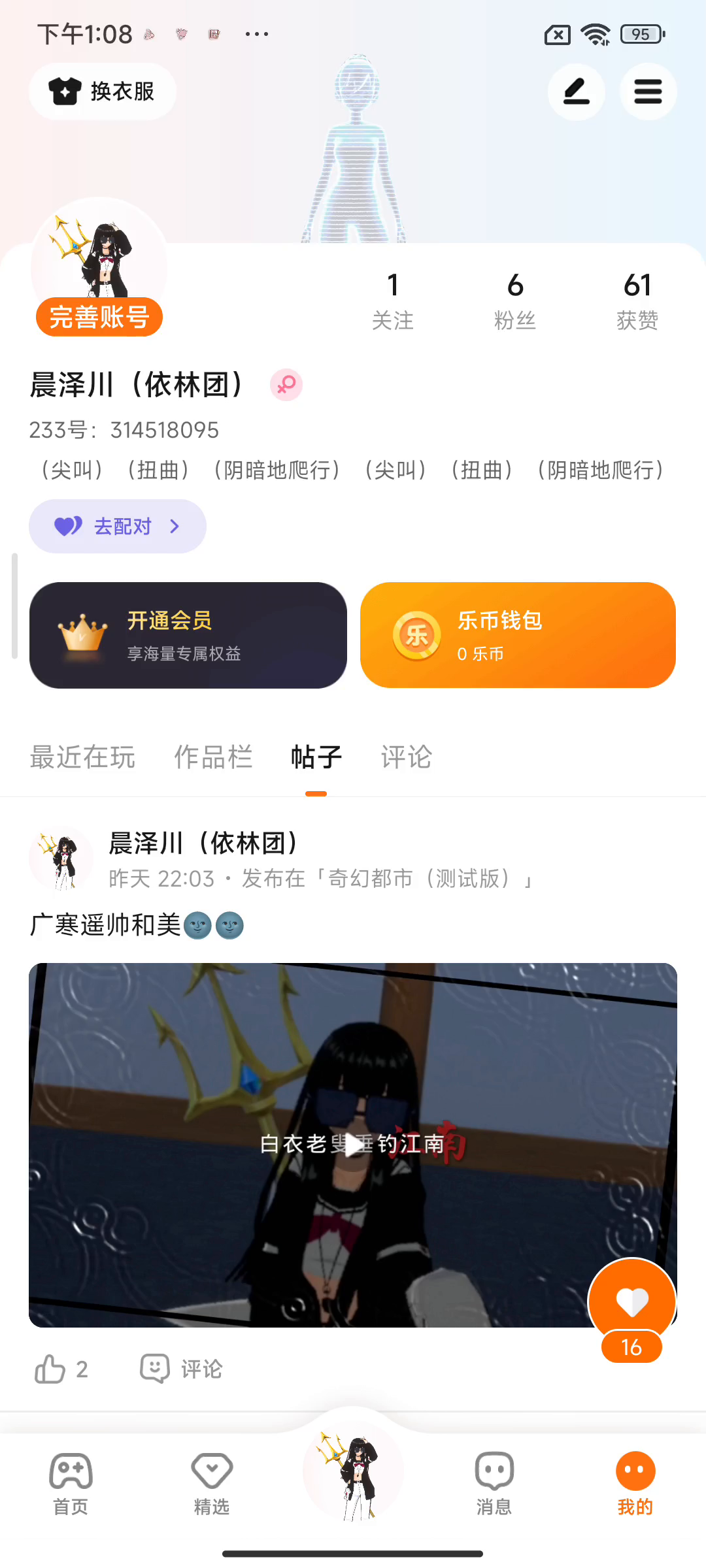The height and width of the screenshot is (1568, 706).
Task: Open the 开通会员 membership card
Action: click(188, 635)
